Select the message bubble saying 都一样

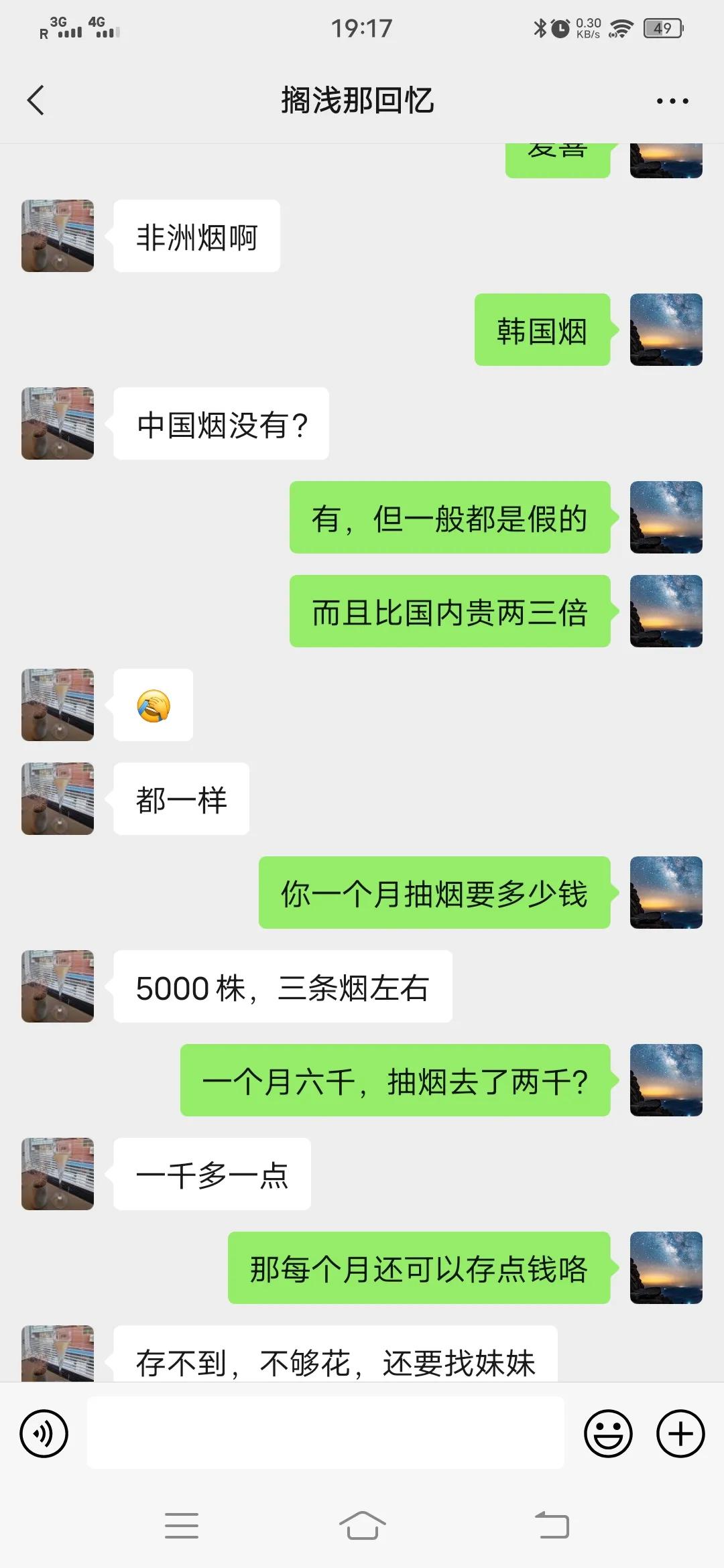click(181, 798)
